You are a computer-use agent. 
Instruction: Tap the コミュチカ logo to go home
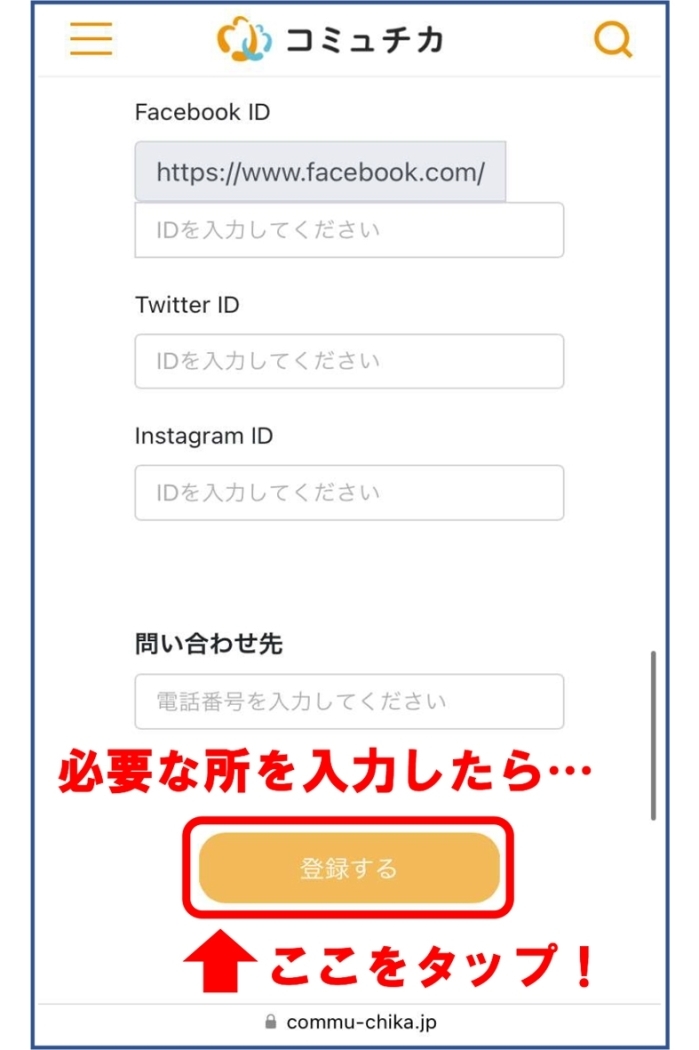click(x=330, y=40)
